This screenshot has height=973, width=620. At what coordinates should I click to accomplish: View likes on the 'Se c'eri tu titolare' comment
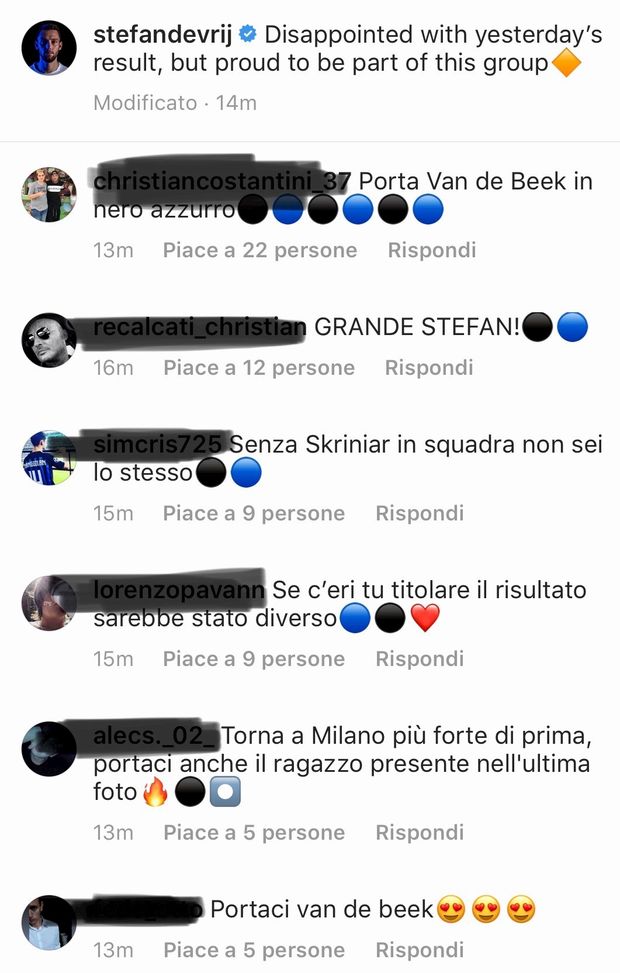tap(254, 659)
